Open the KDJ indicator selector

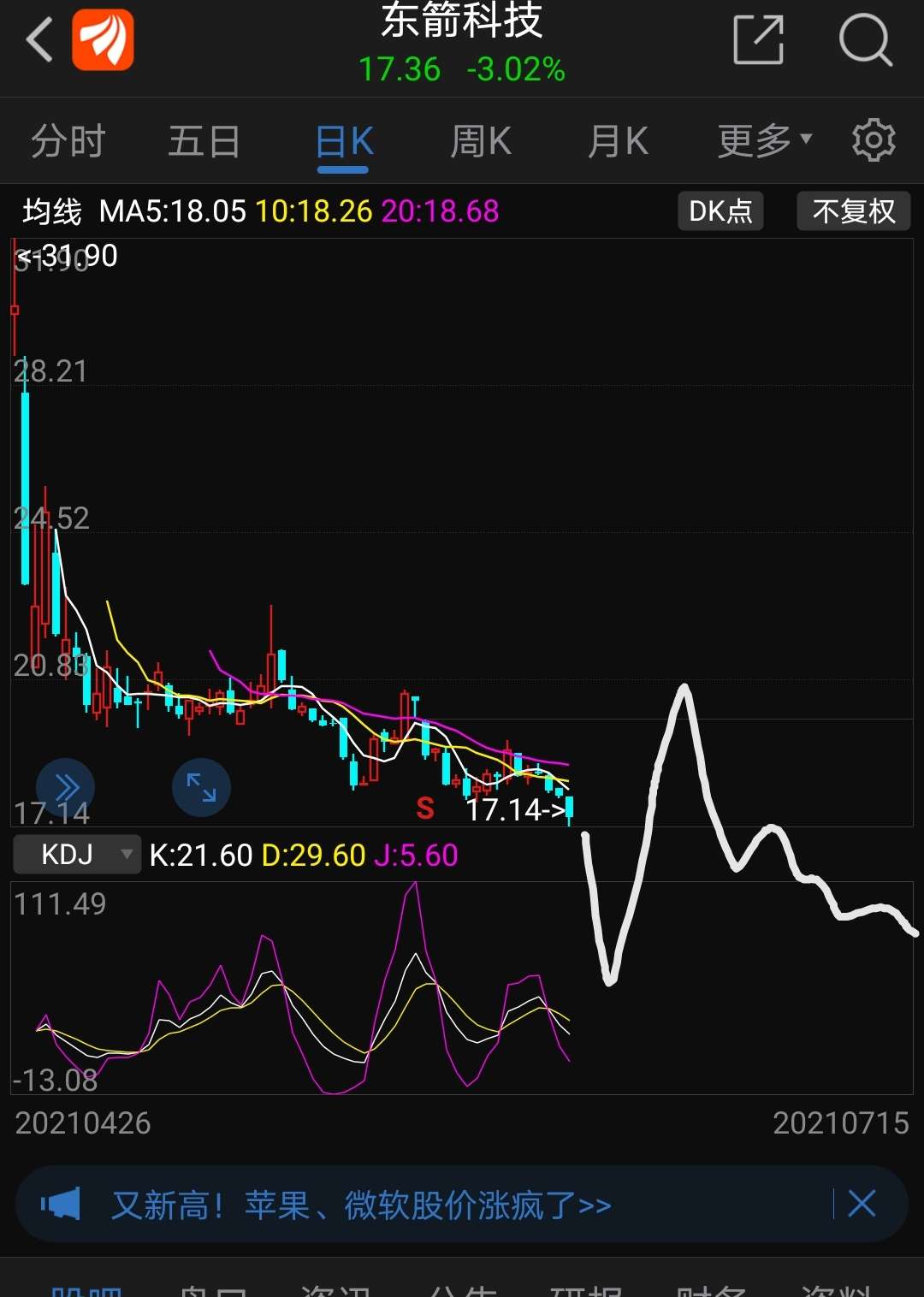[75, 855]
